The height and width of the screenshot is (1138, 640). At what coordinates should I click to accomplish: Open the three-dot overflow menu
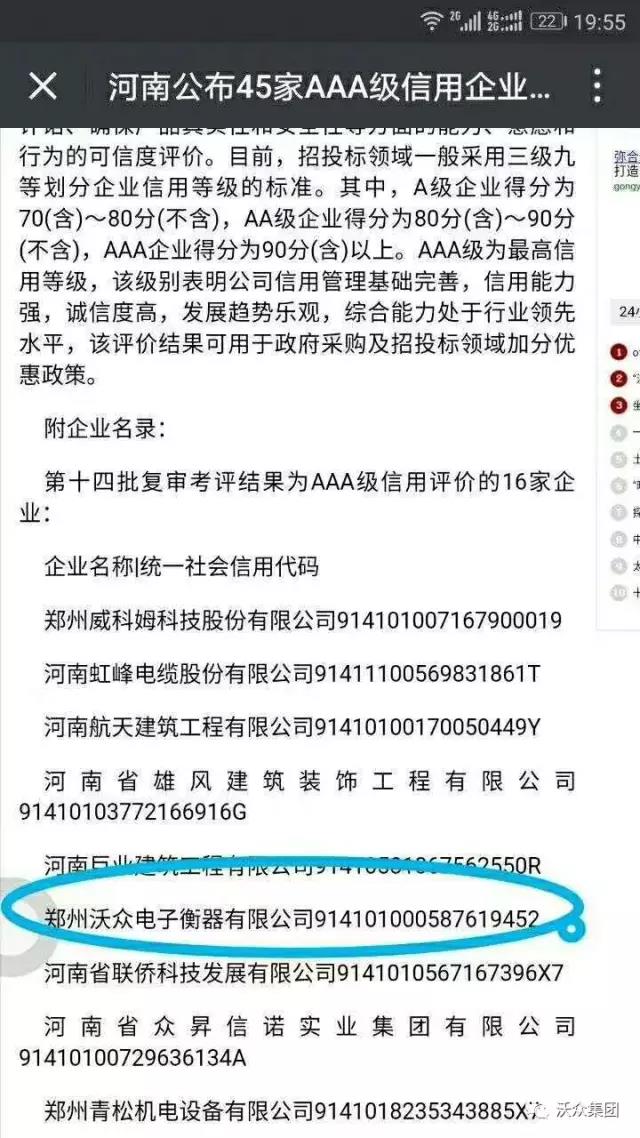coord(597,86)
